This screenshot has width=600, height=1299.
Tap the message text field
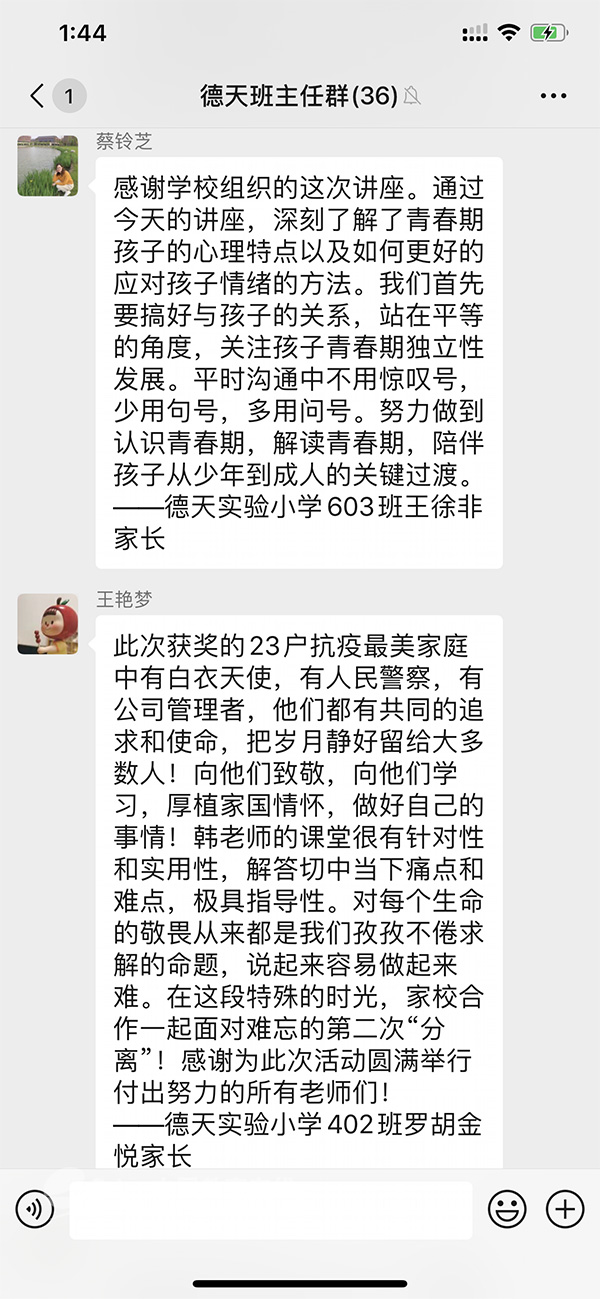[270, 1210]
